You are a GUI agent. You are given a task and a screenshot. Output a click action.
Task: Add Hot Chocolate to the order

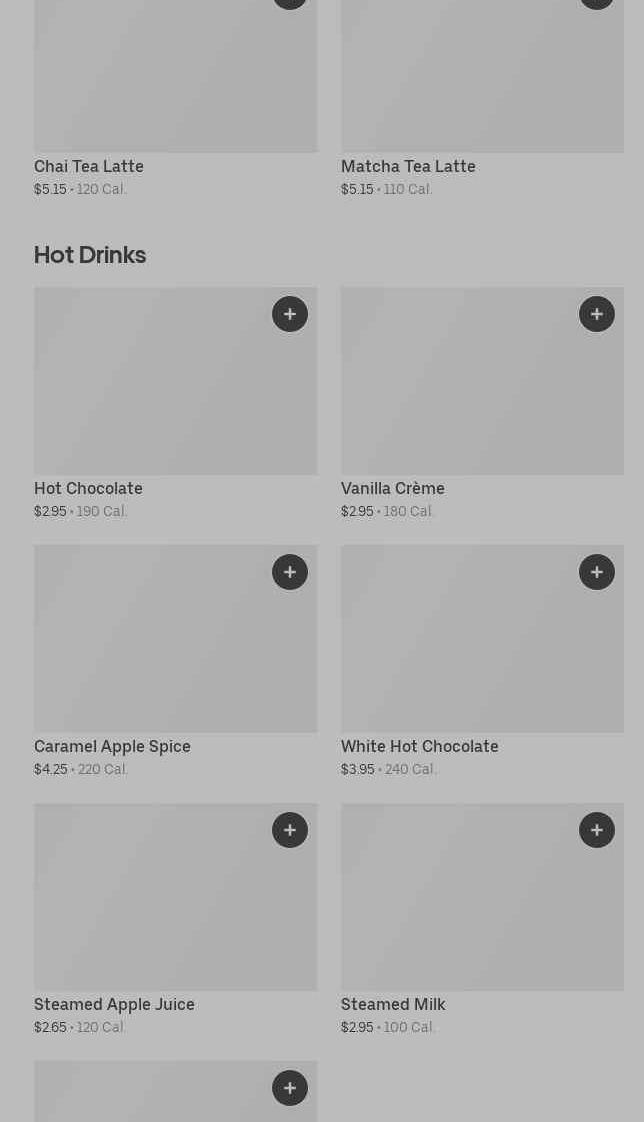pos(290,314)
